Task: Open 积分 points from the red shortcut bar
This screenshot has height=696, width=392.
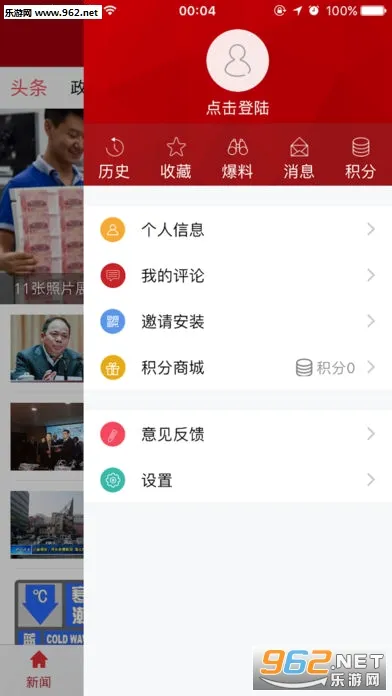Action: click(360, 158)
